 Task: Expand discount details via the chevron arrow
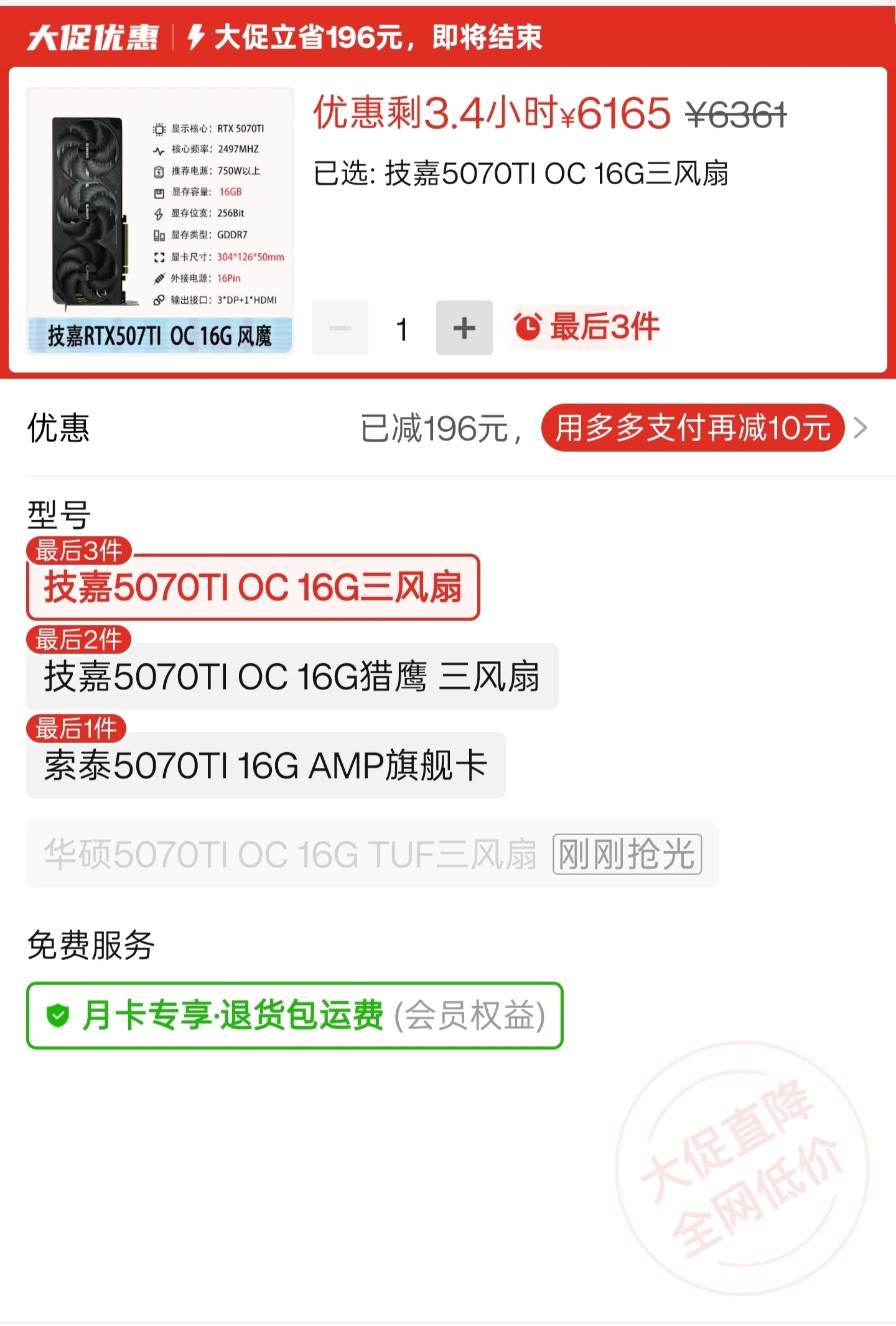(x=861, y=428)
